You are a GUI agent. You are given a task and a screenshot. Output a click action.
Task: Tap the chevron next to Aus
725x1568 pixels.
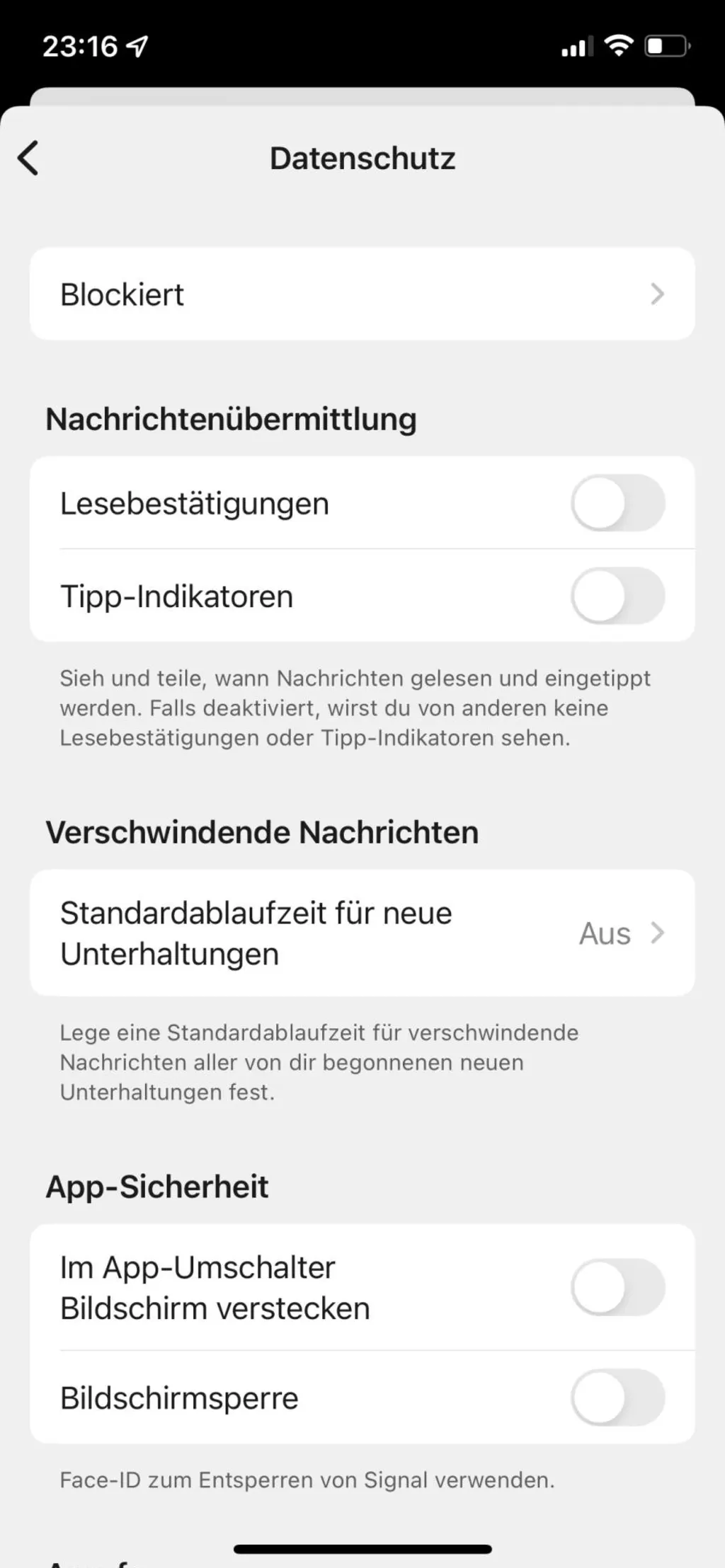click(x=658, y=933)
